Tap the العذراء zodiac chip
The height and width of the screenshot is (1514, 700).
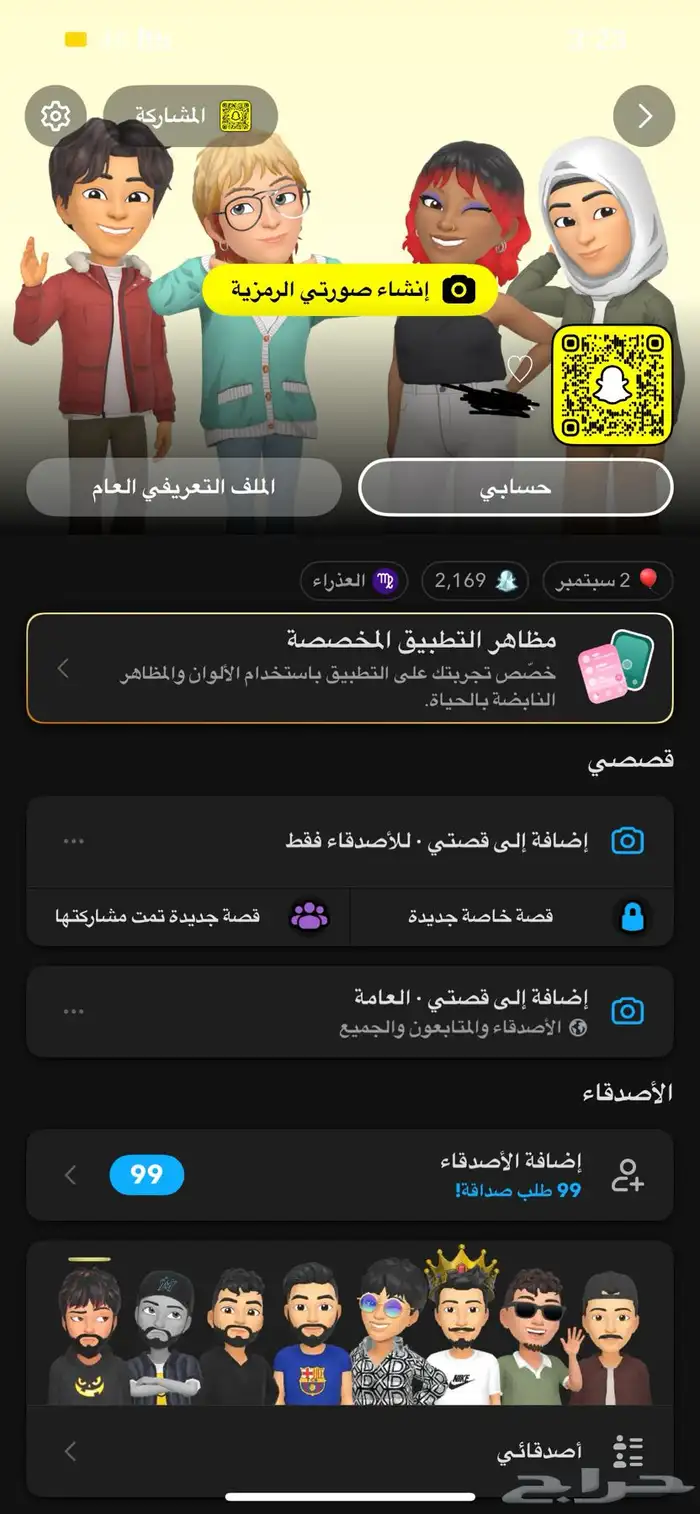[x=354, y=580]
